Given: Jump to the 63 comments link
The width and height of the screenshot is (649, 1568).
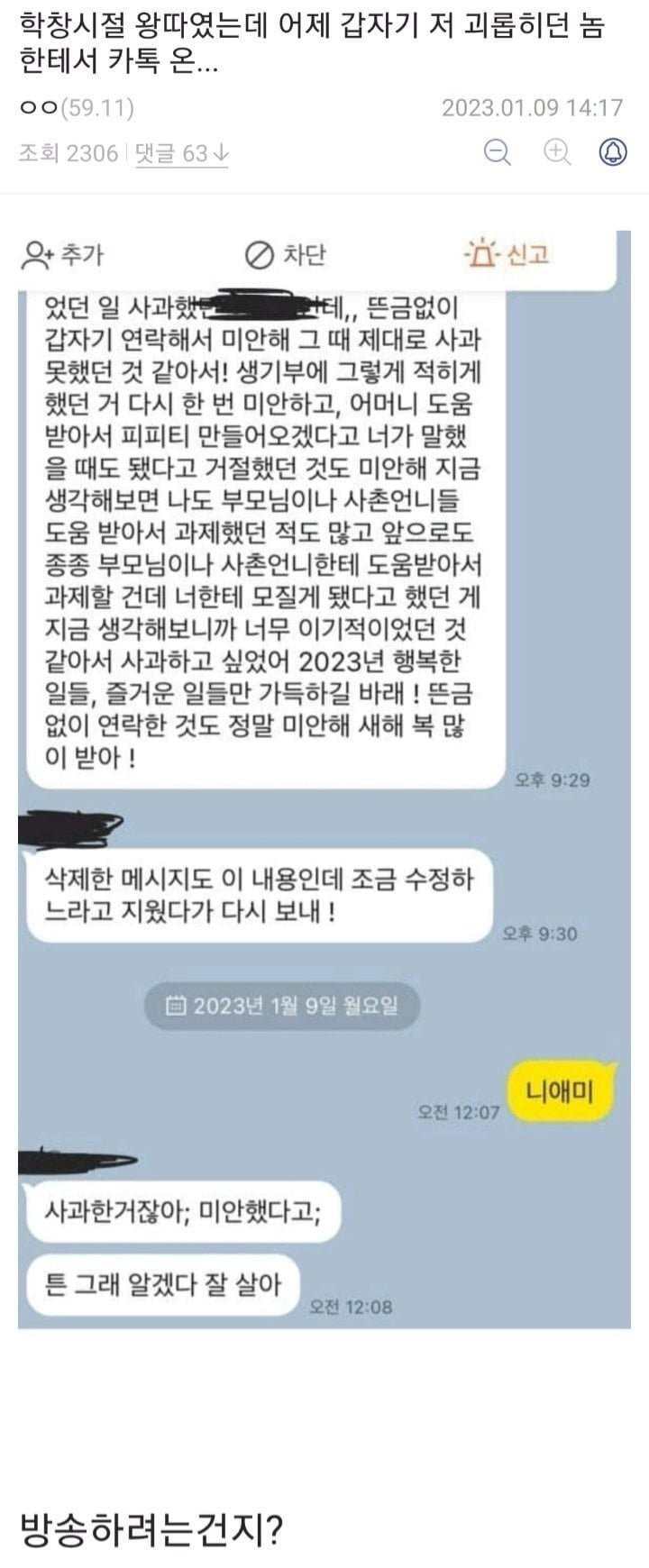Looking at the screenshot, I should click(x=182, y=153).
